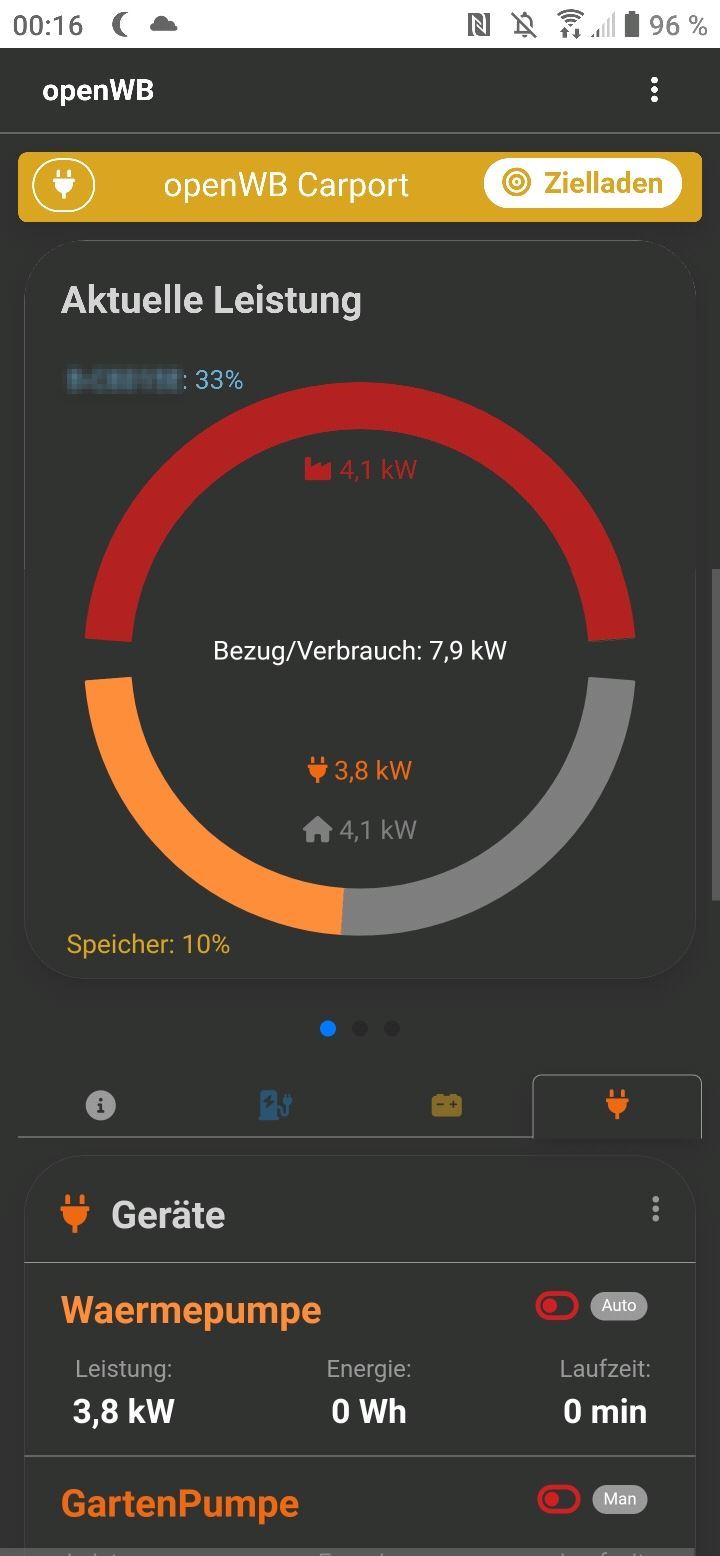Toggle the GartenPumpe power switch
The image size is (720, 1556).
557,1499
